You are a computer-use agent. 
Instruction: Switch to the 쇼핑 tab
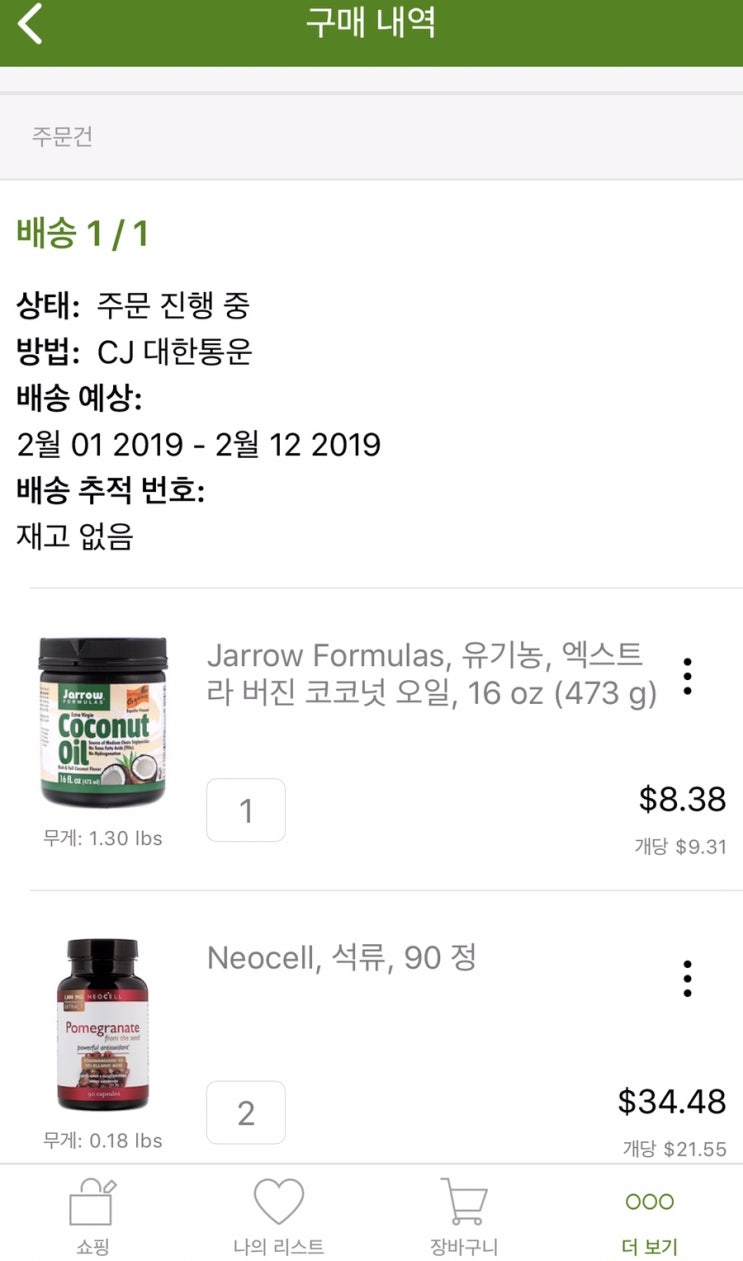pos(92,1215)
